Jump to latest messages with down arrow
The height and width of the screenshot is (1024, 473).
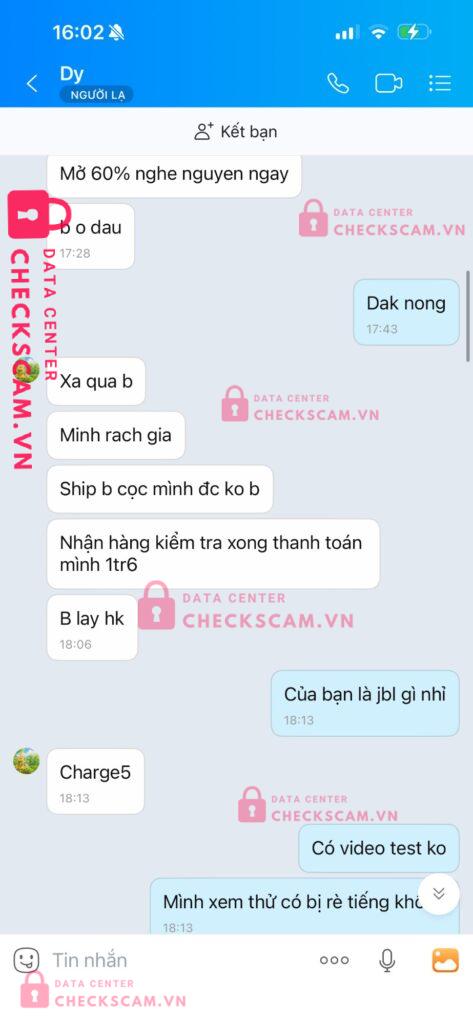[x=439, y=893]
